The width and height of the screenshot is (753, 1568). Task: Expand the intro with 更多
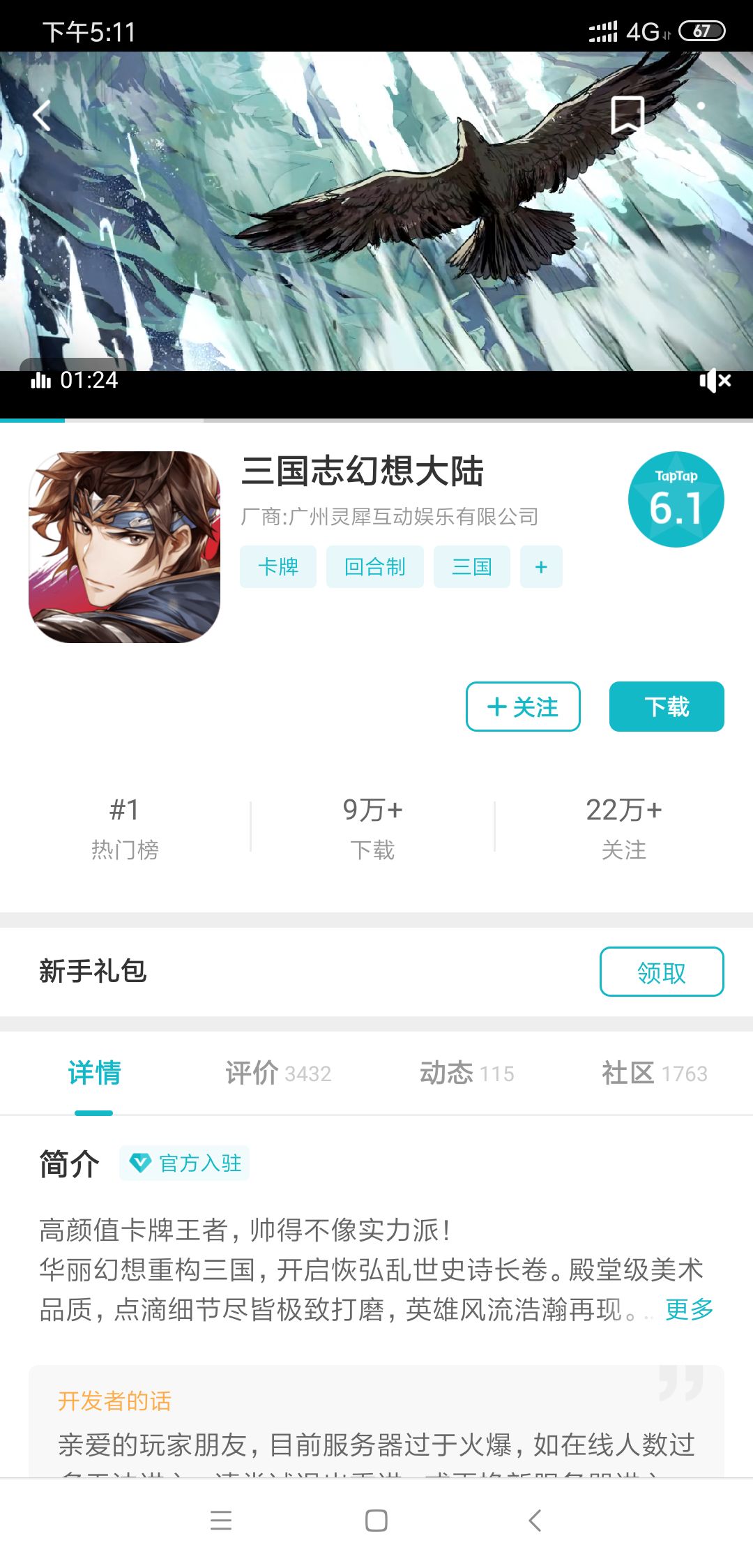click(x=689, y=1309)
